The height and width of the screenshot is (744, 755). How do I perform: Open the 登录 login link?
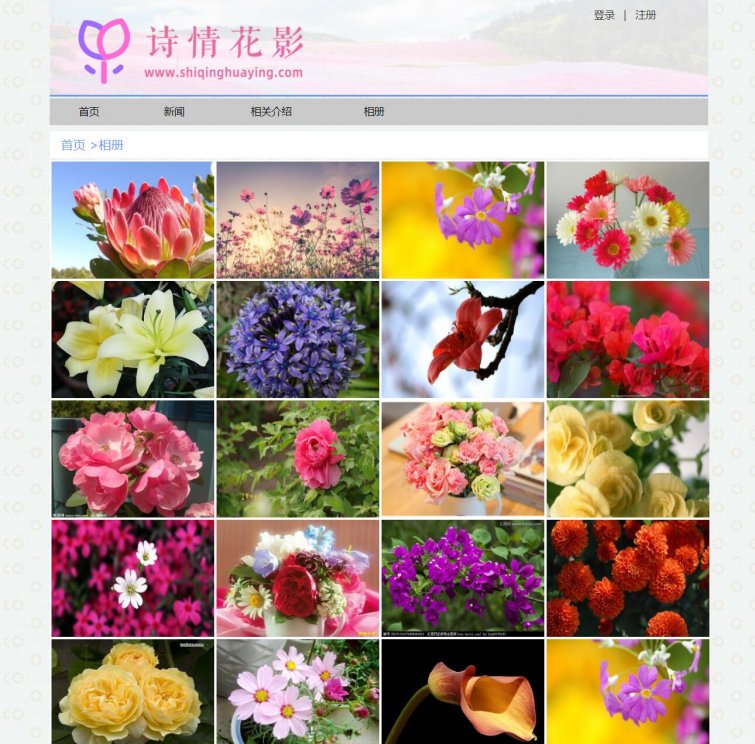604,15
